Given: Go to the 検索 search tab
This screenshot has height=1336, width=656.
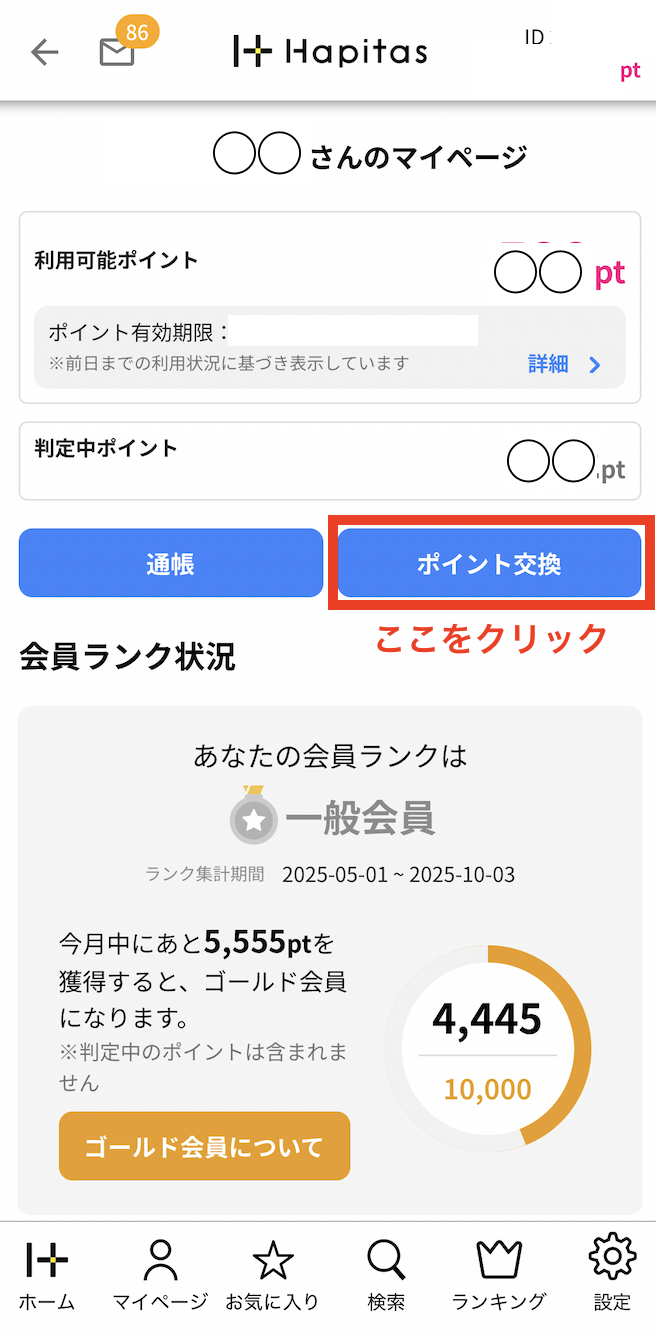Looking at the screenshot, I should click(x=386, y=1274).
